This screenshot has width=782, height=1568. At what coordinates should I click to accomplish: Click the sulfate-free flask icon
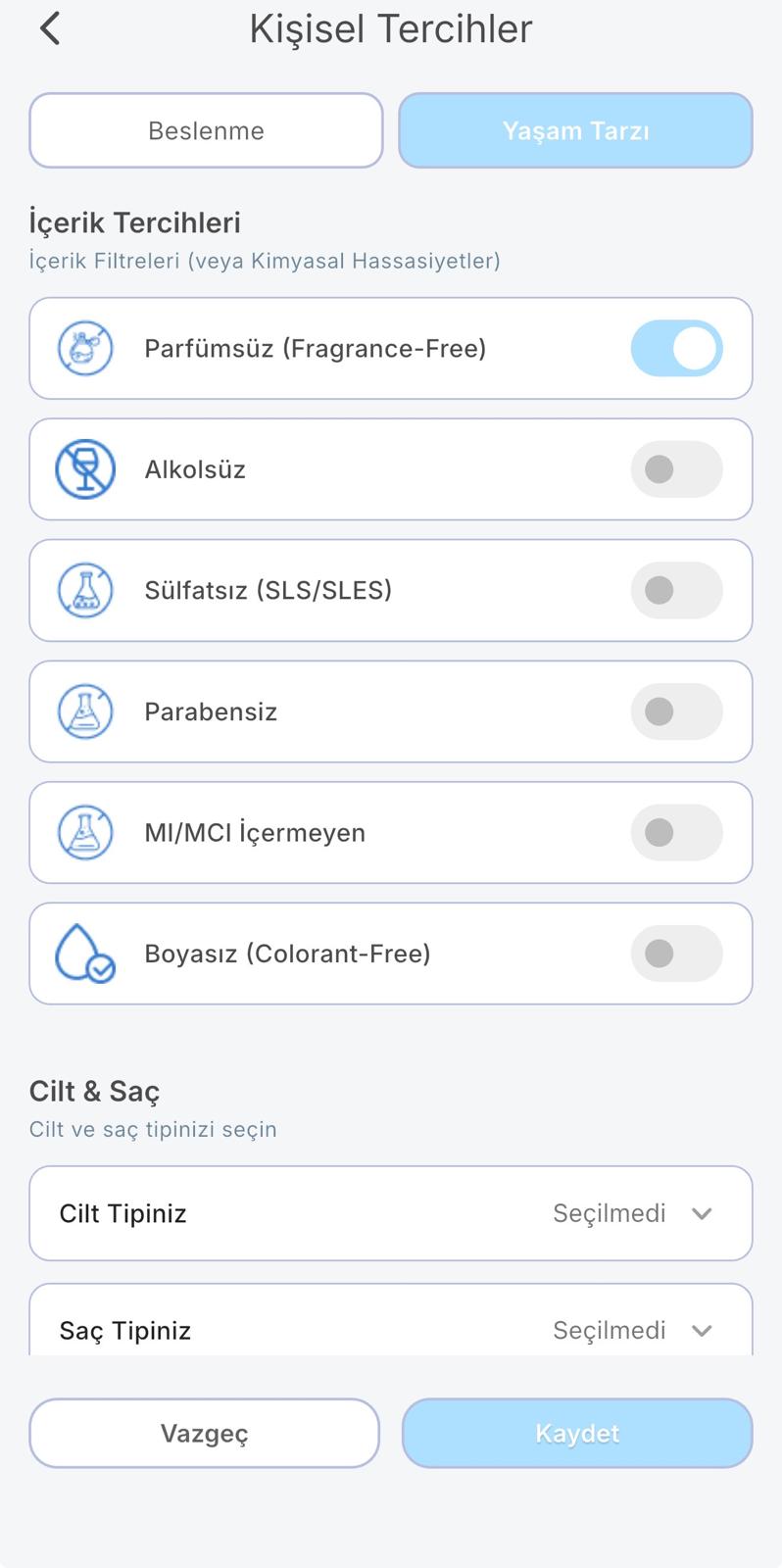click(x=85, y=590)
